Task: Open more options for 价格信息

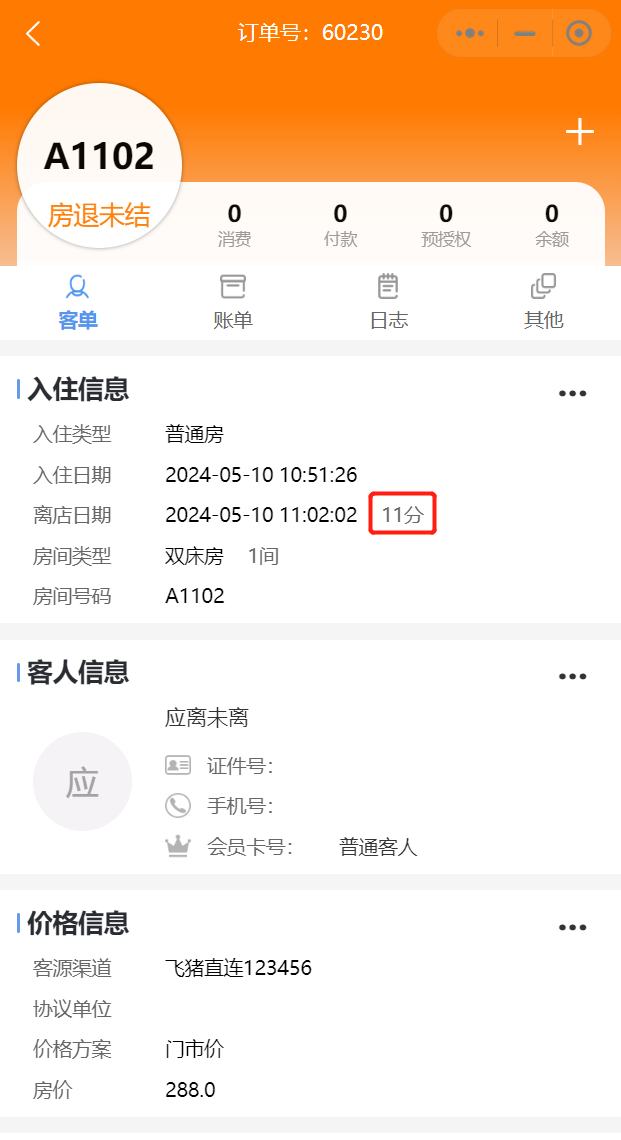Action: pyautogui.click(x=572, y=927)
